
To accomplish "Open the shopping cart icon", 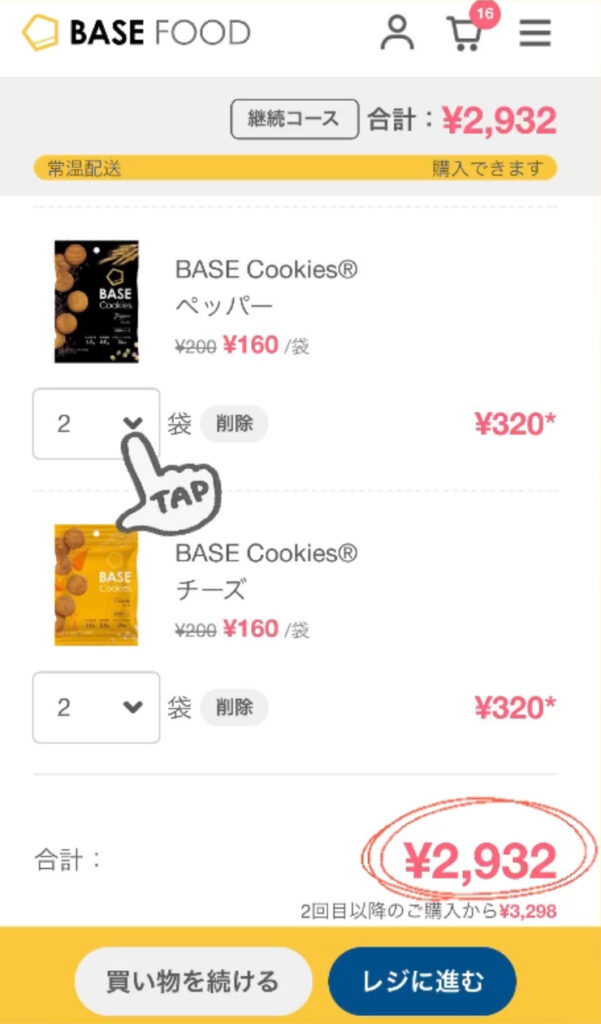I will click(464, 34).
